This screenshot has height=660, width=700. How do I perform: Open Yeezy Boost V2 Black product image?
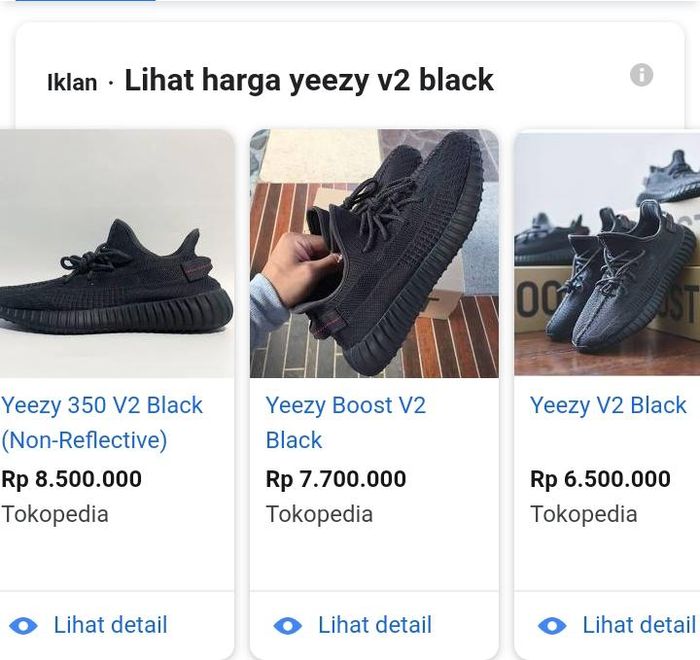point(374,253)
